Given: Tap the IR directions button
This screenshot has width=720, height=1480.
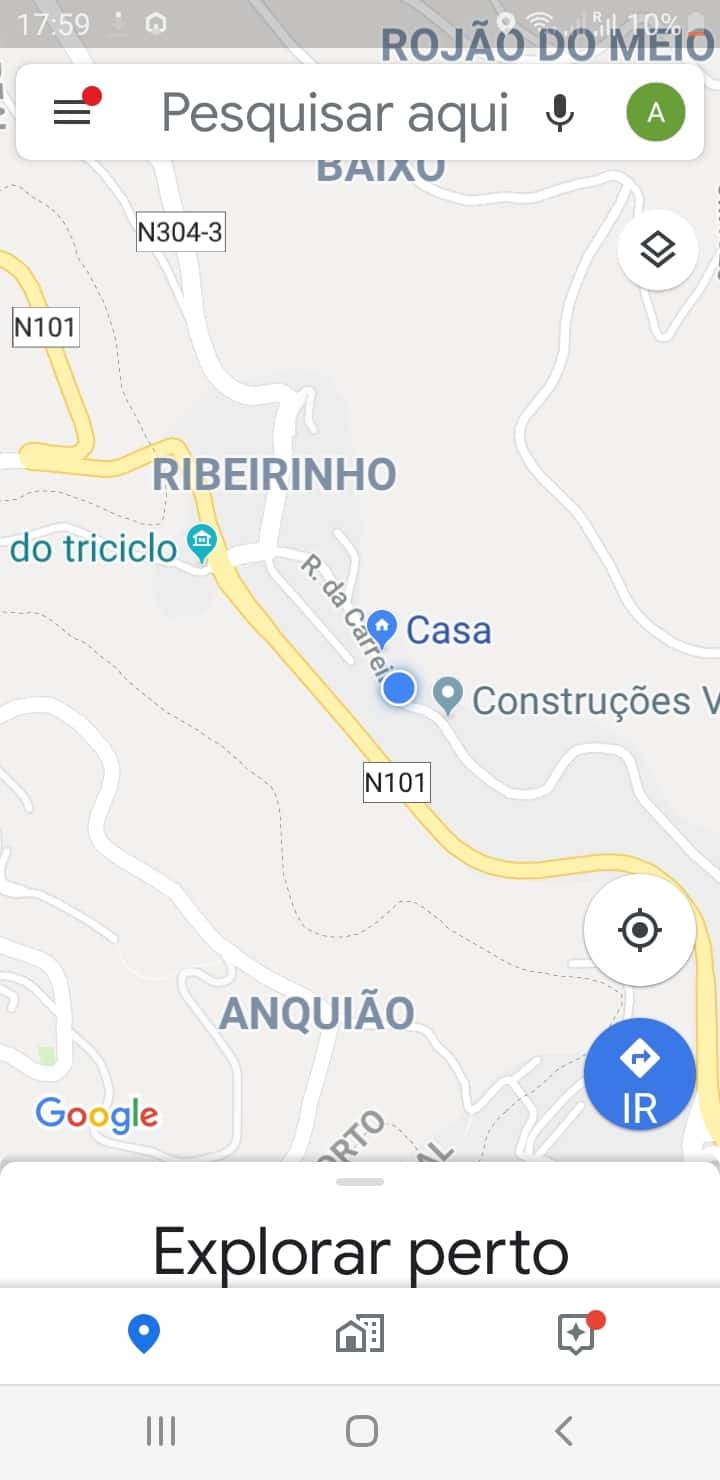Looking at the screenshot, I should [x=640, y=1074].
